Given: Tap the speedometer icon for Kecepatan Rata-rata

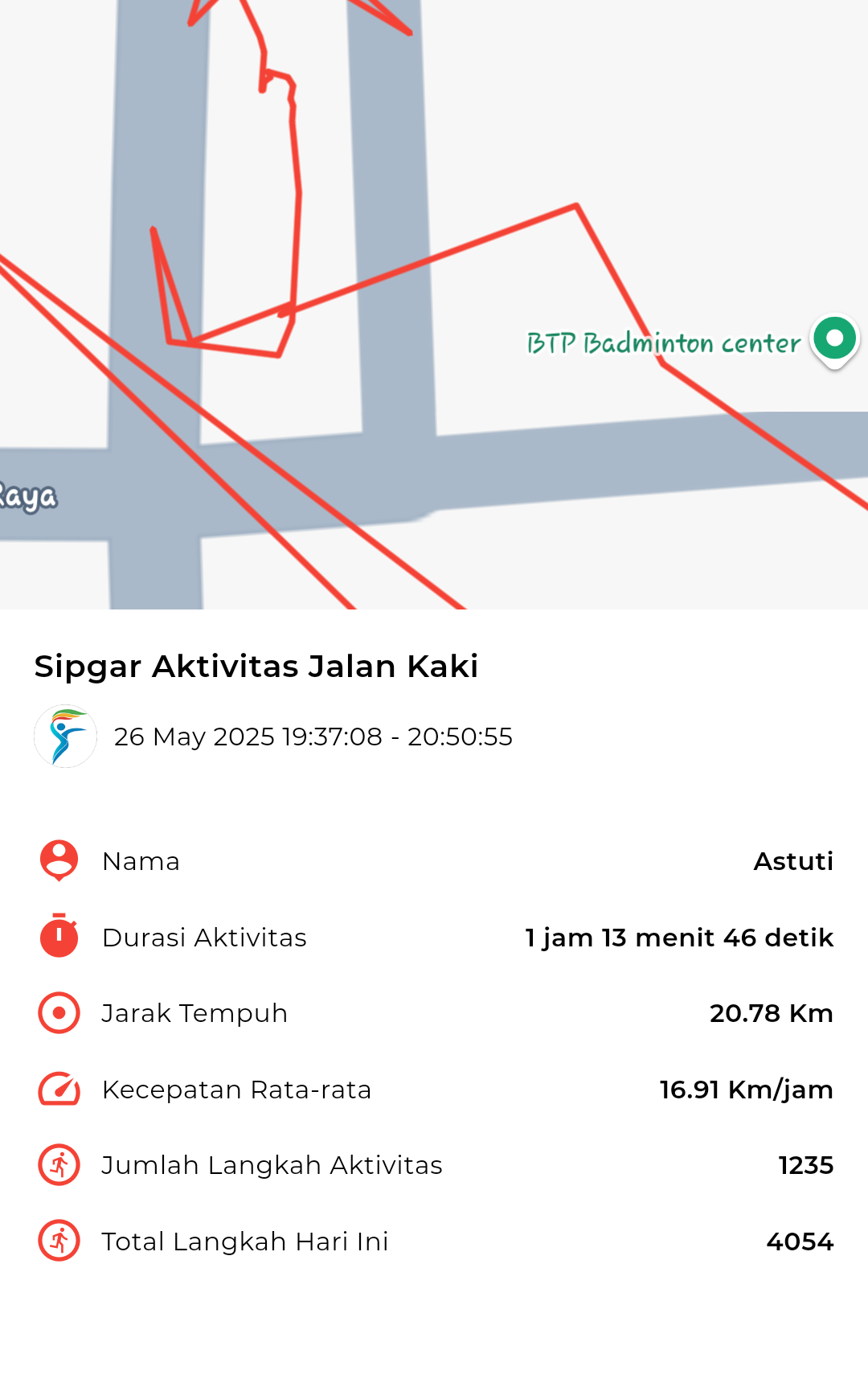Looking at the screenshot, I should [x=57, y=1089].
